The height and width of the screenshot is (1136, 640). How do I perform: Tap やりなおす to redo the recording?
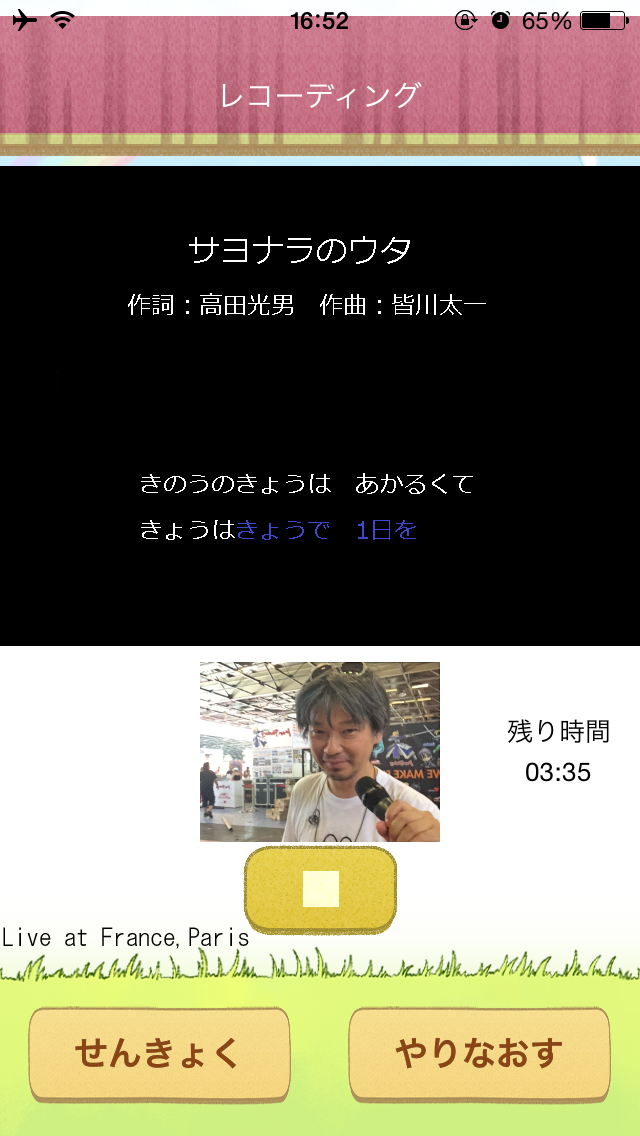point(479,1053)
